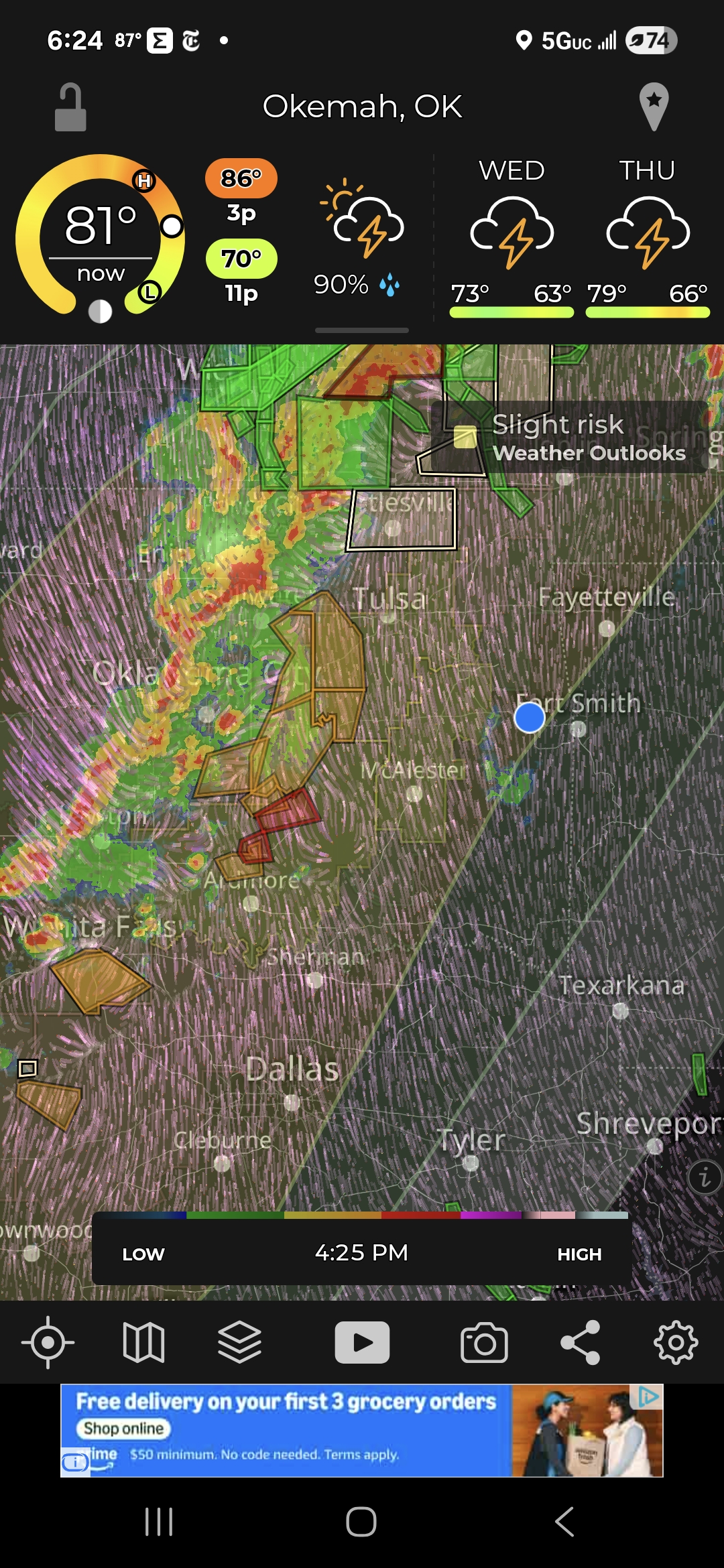Viewport: 724px width, 1568px height.
Task: Open current 81° conditions dial
Action: [x=101, y=237]
